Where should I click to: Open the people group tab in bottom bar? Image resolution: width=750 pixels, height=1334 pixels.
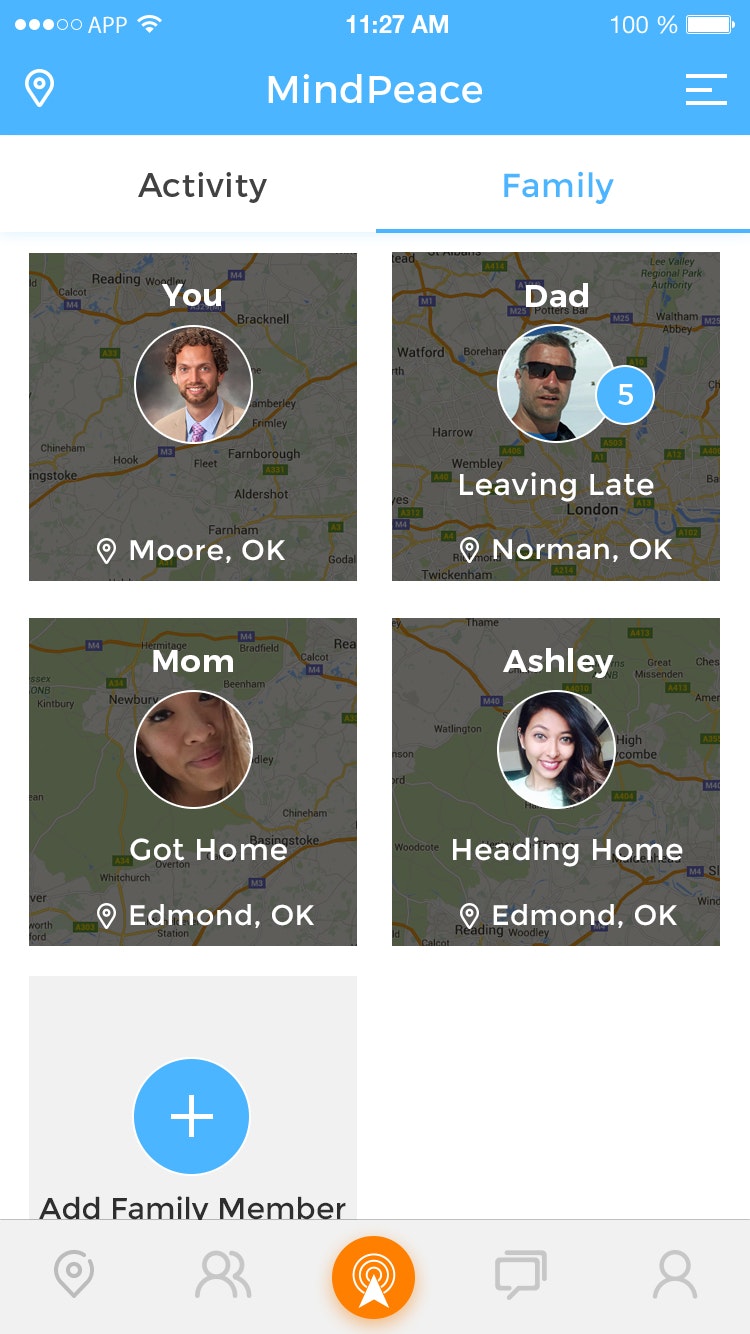point(224,1276)
